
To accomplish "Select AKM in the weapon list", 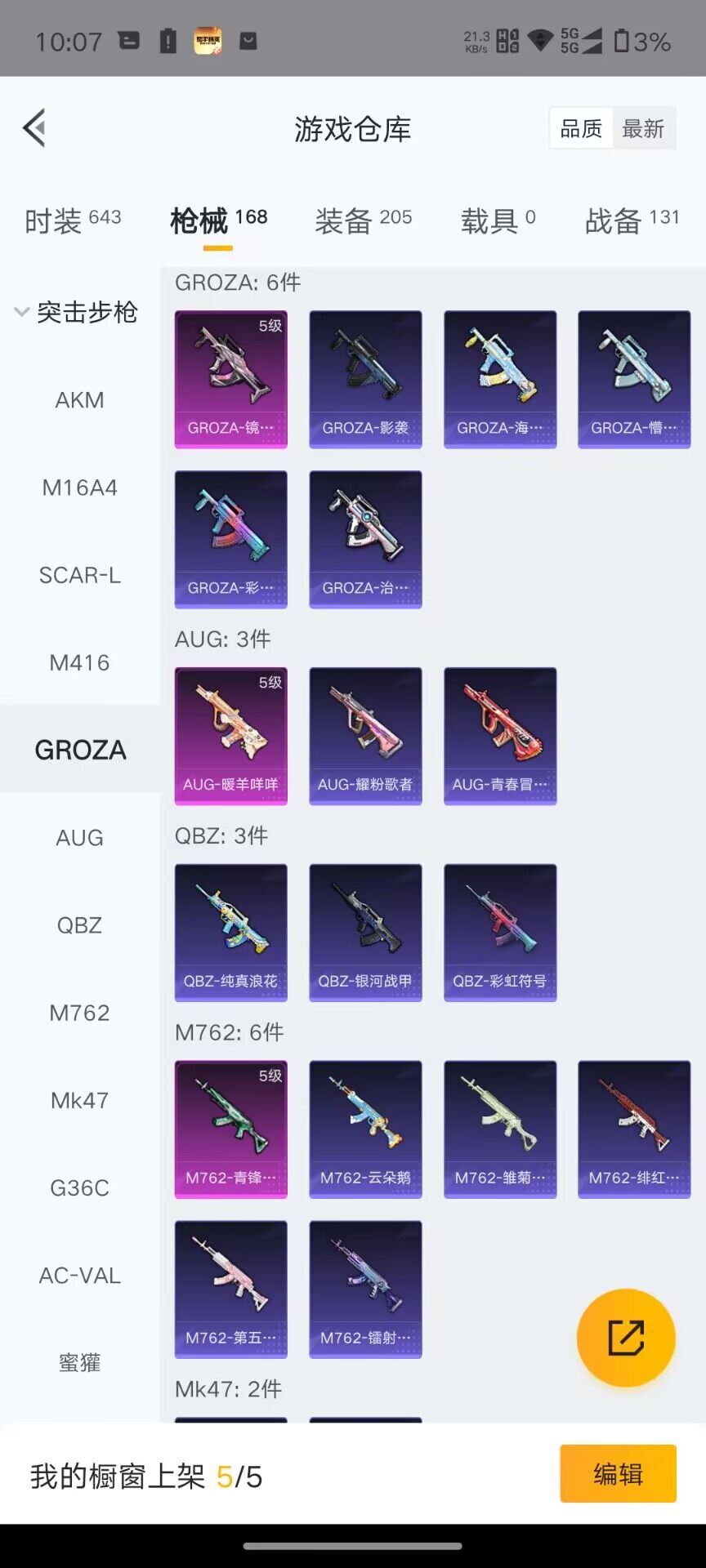I will [x=79, y=400].
